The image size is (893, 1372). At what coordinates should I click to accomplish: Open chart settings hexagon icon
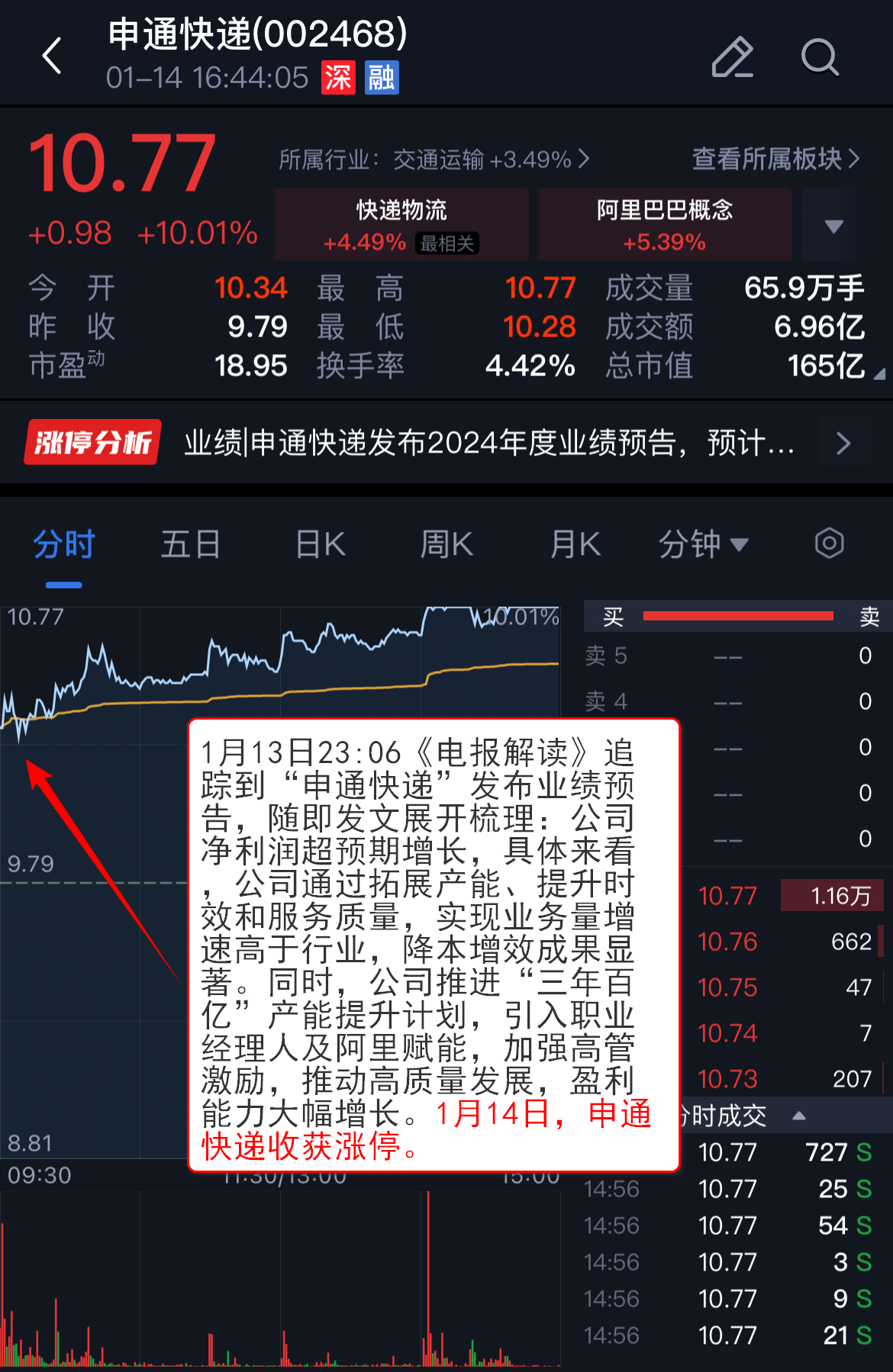[829, 543]
